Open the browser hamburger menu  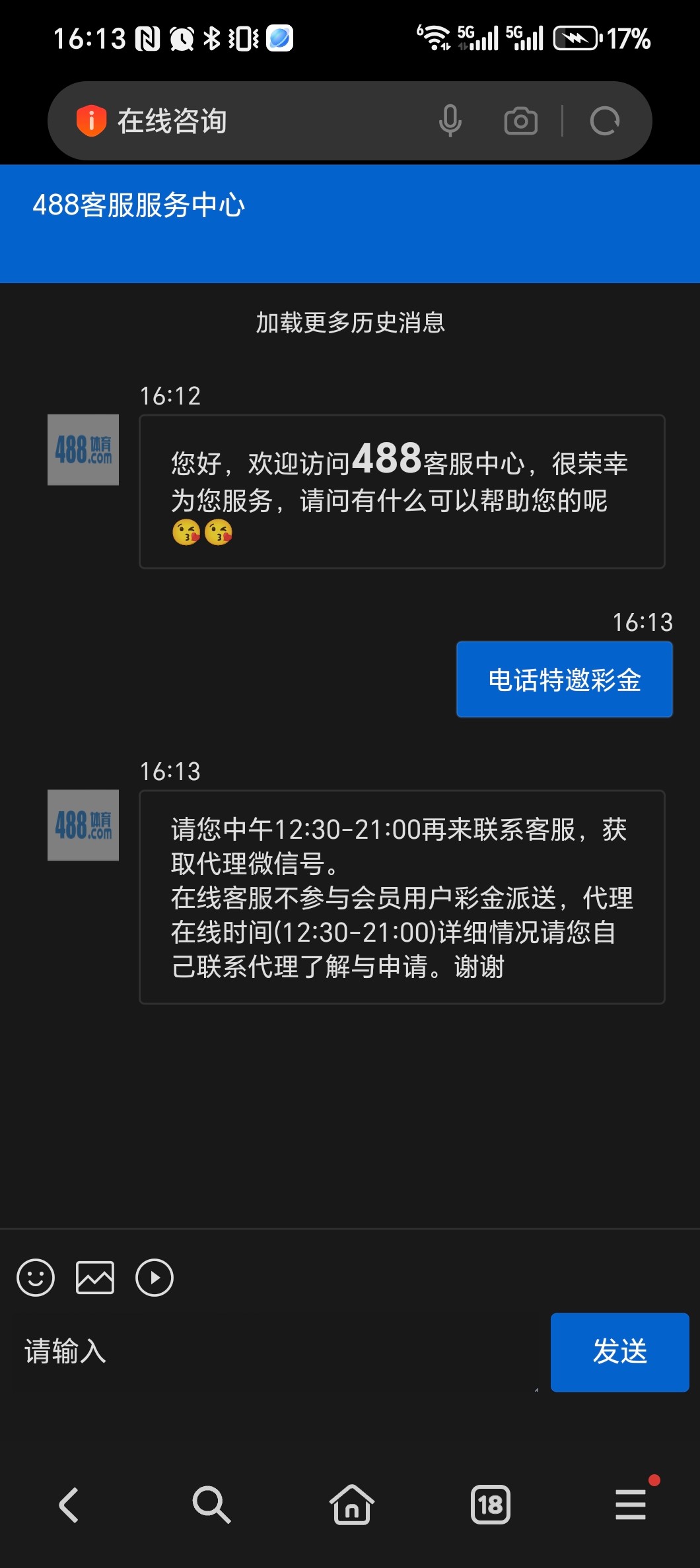(x=630, y=1505)
